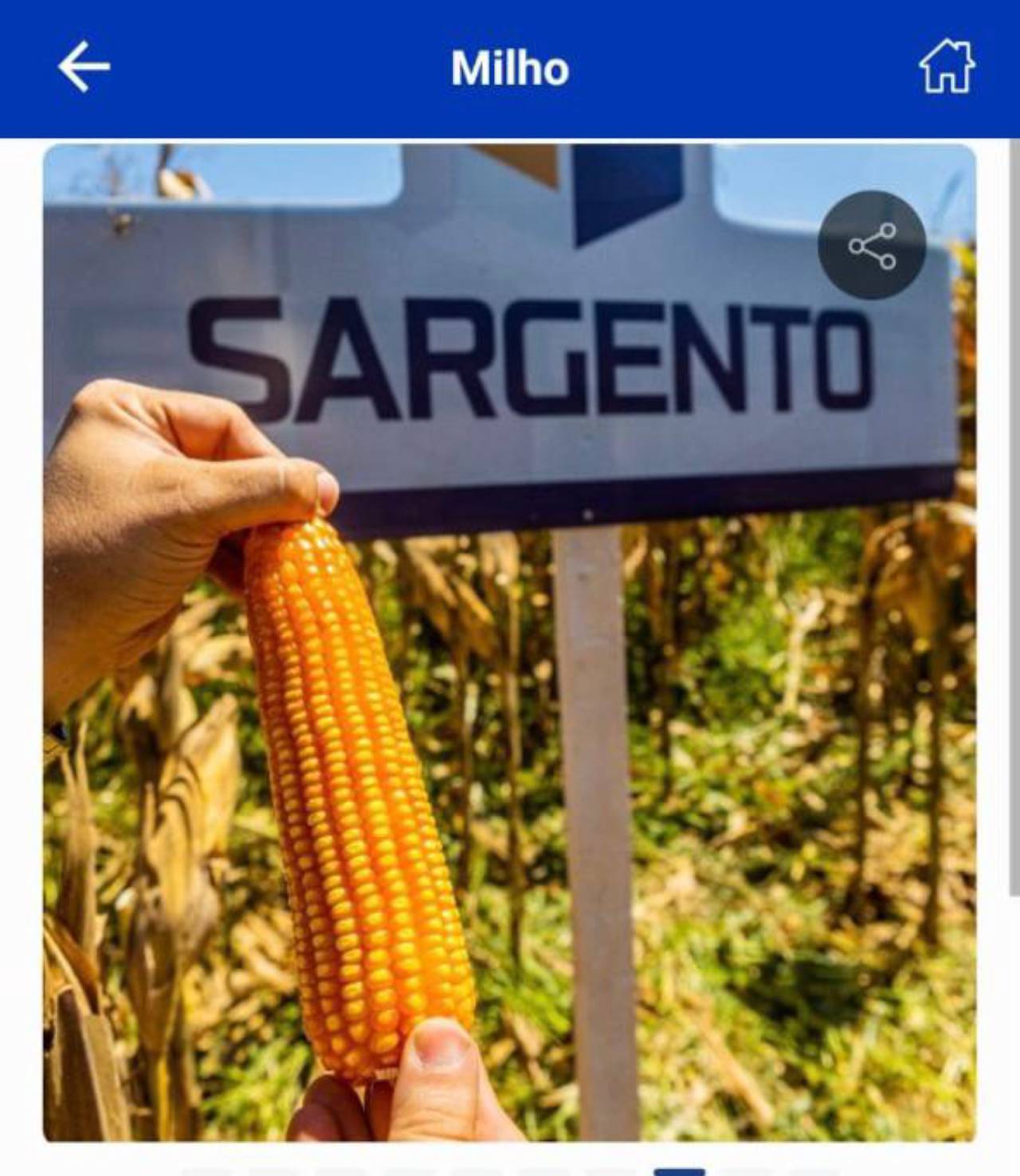Share the Sargento corn photo
Screen dimensions: 1020x1176
[872, 245]
